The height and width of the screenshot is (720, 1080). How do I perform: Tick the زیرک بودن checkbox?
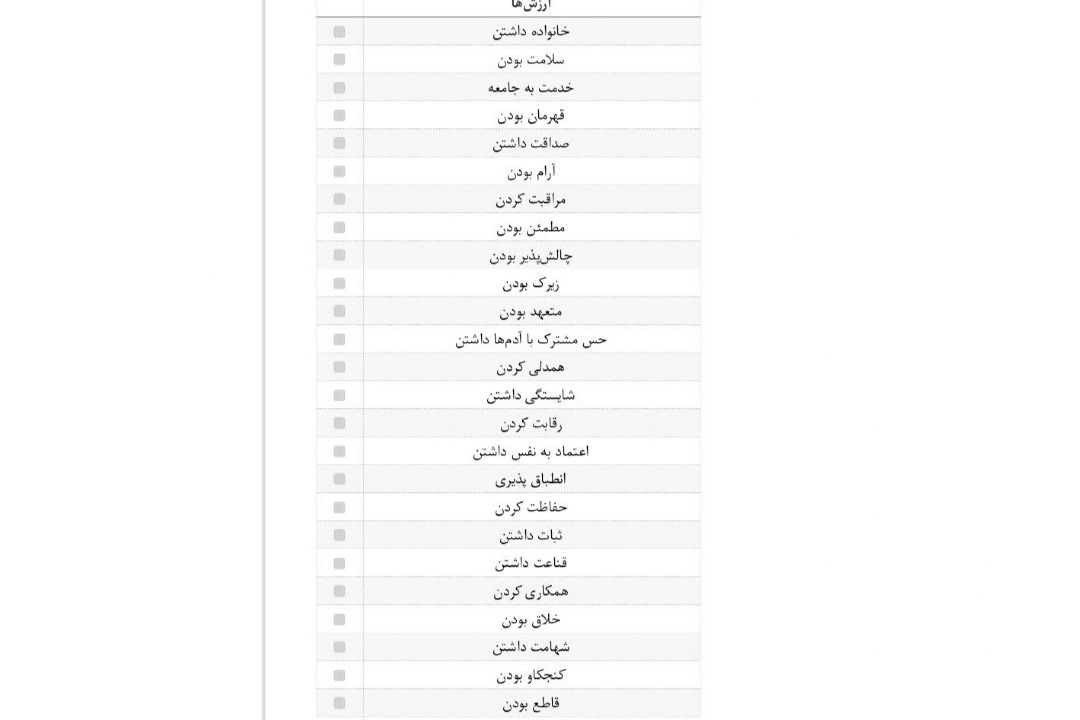point(339,283)
